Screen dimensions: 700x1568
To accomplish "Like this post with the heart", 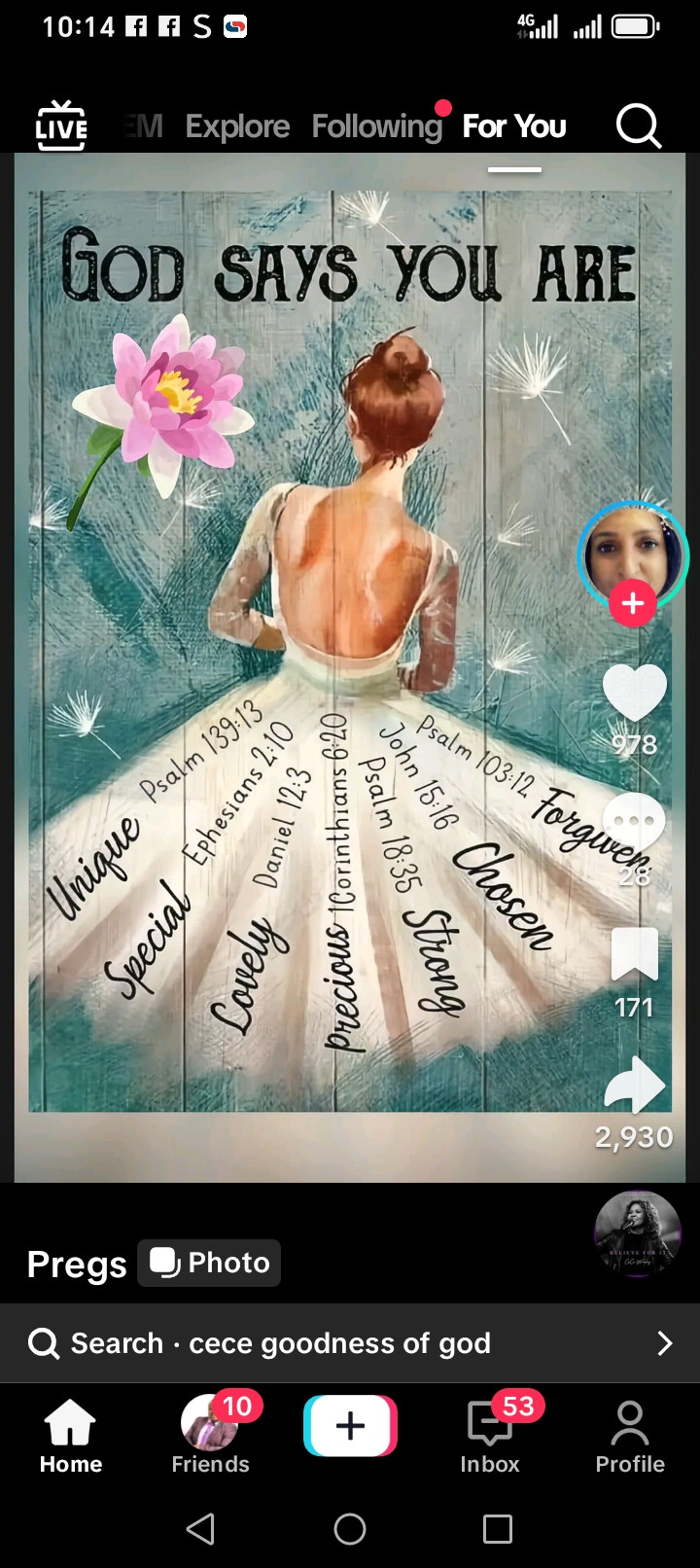I will 634,693.
